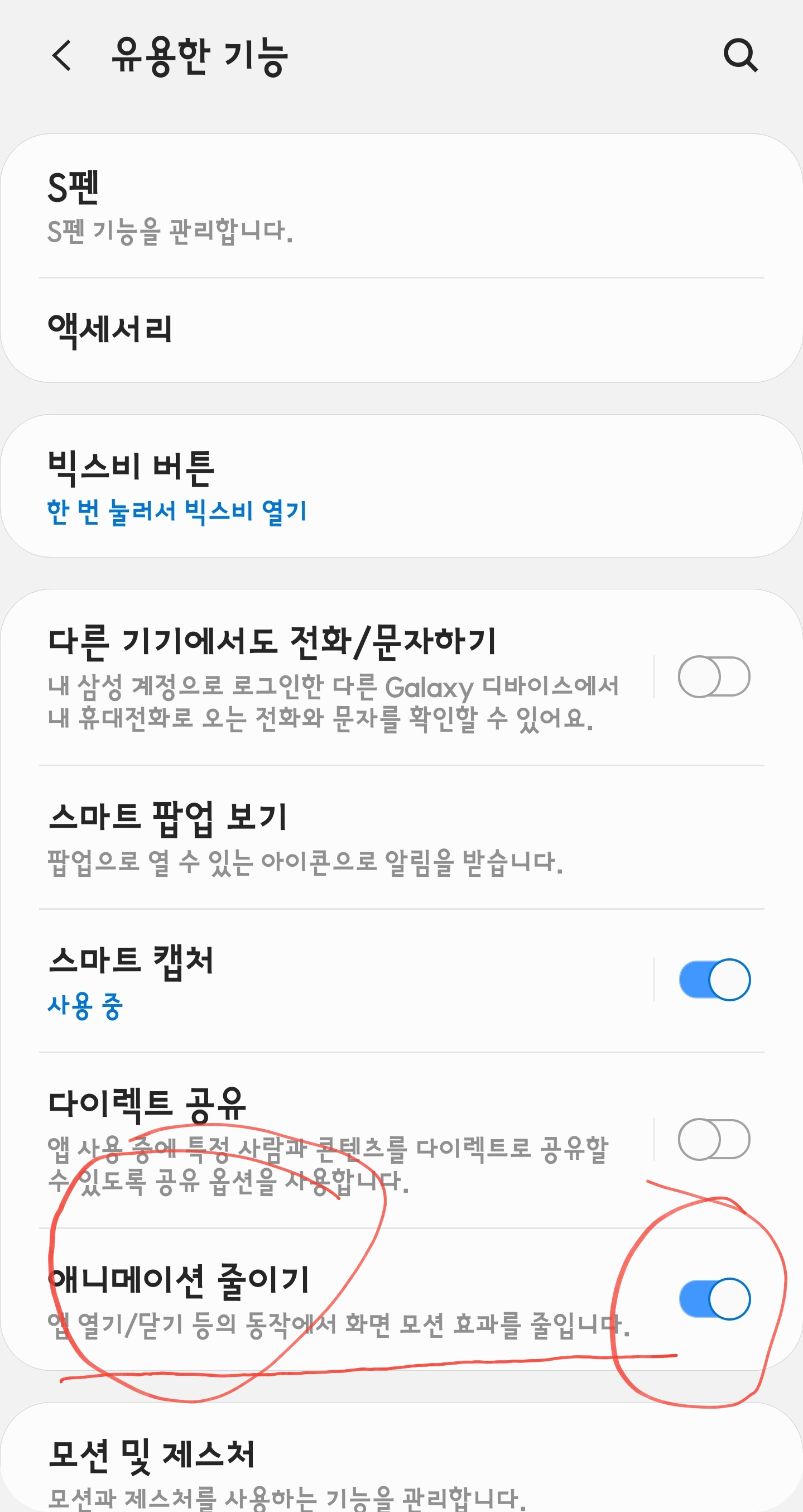Open 모션 및 제스처 settings

pyautogui.click(x=352, y=1467)
